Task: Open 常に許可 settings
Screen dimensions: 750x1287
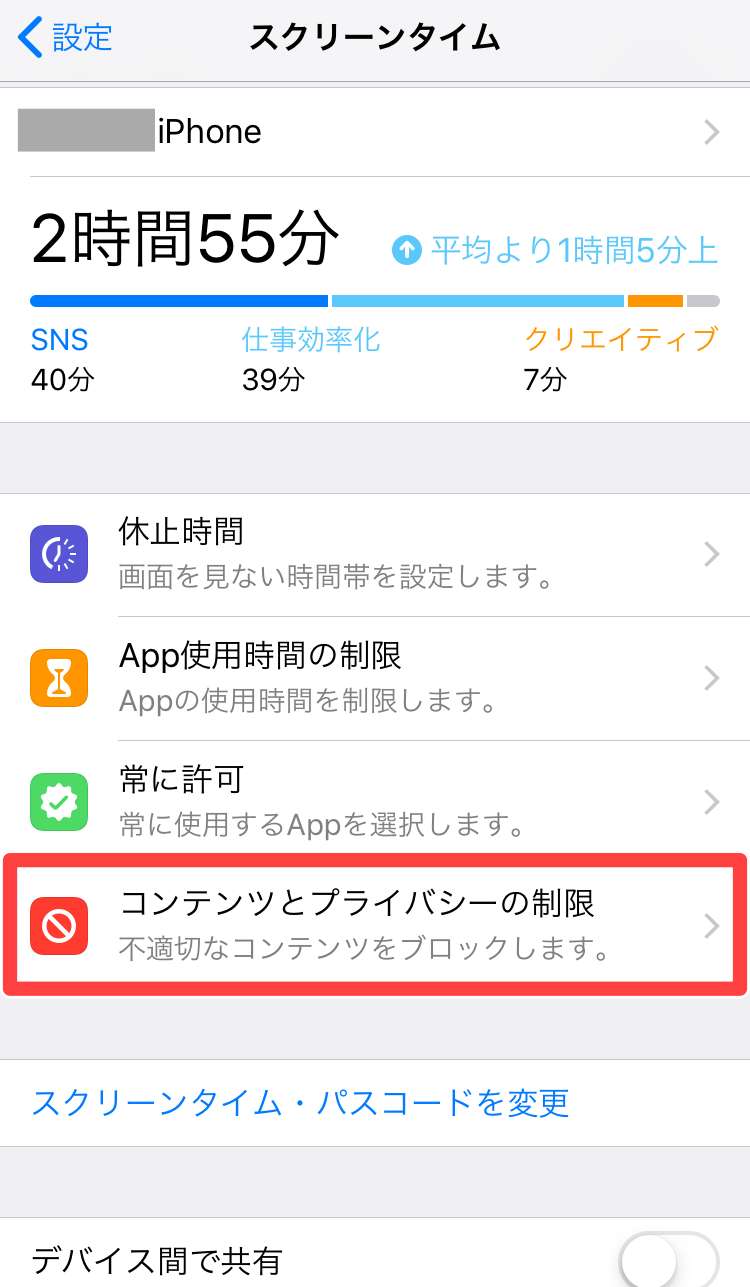Action: coord(374,802)
